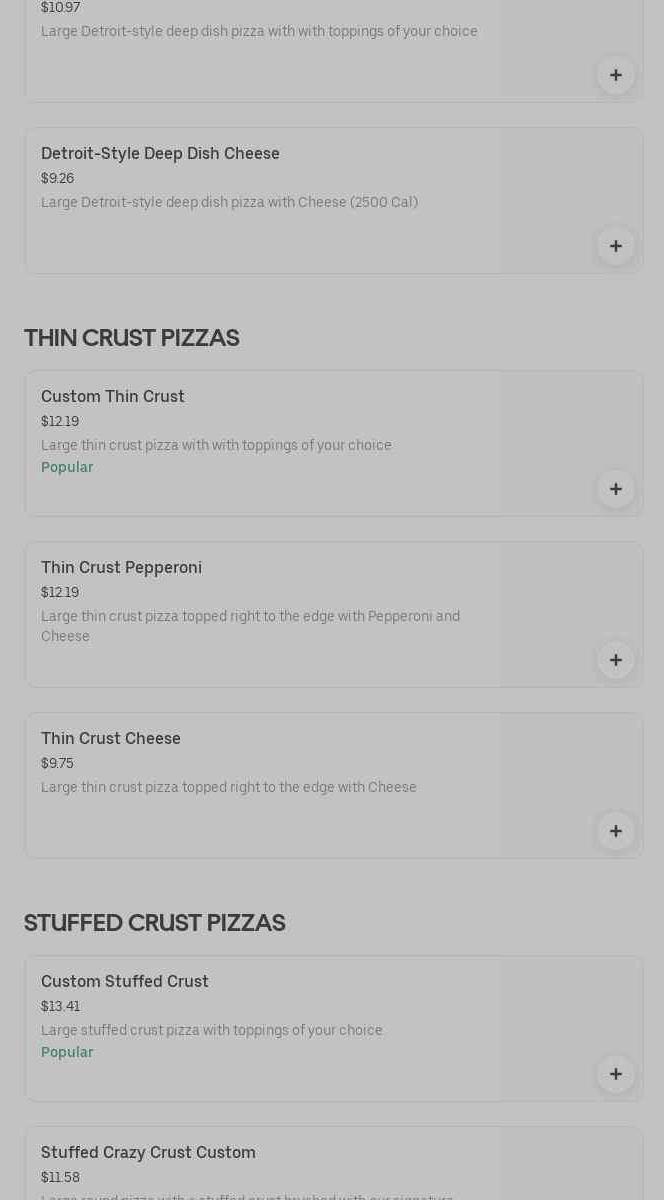
Task: Tap plus button for Thin Crust Pepperoni
Action: [615, 660]
